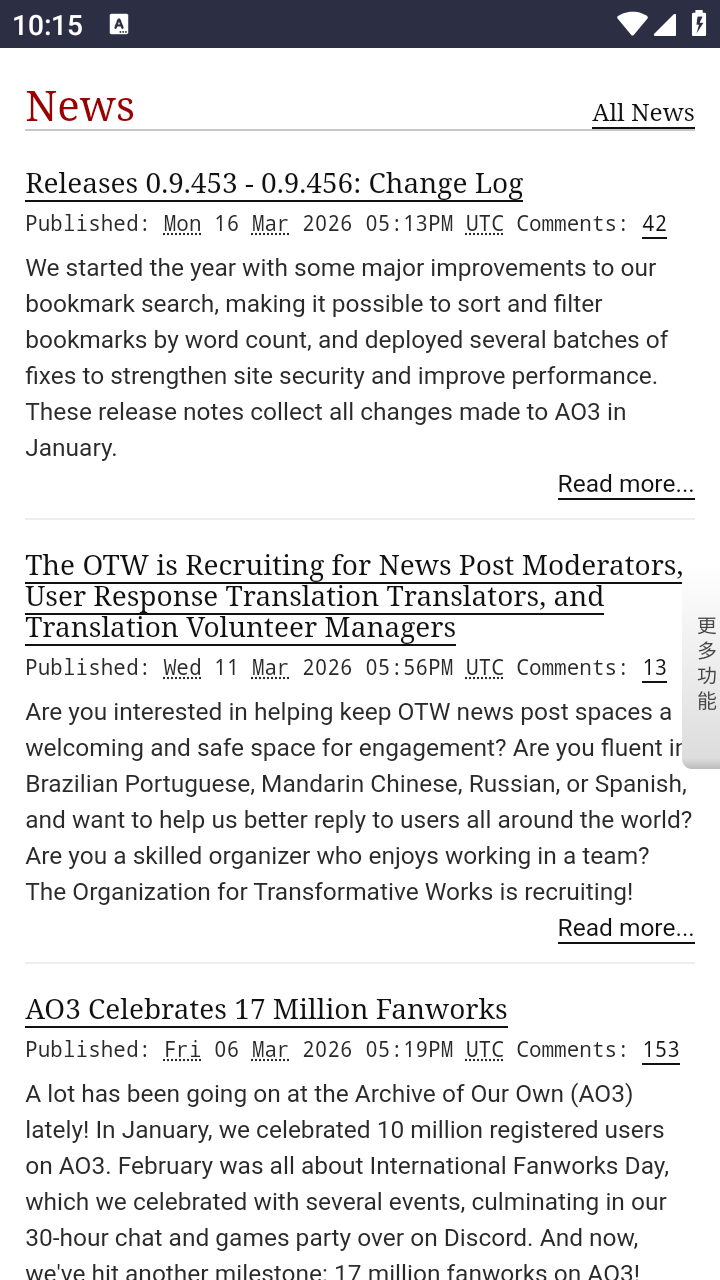The height and width of the screenshot is (1280, 720).
Task: View the 13 comments on recruiting post
Action: pyautogui.click(x=654, y=668)
